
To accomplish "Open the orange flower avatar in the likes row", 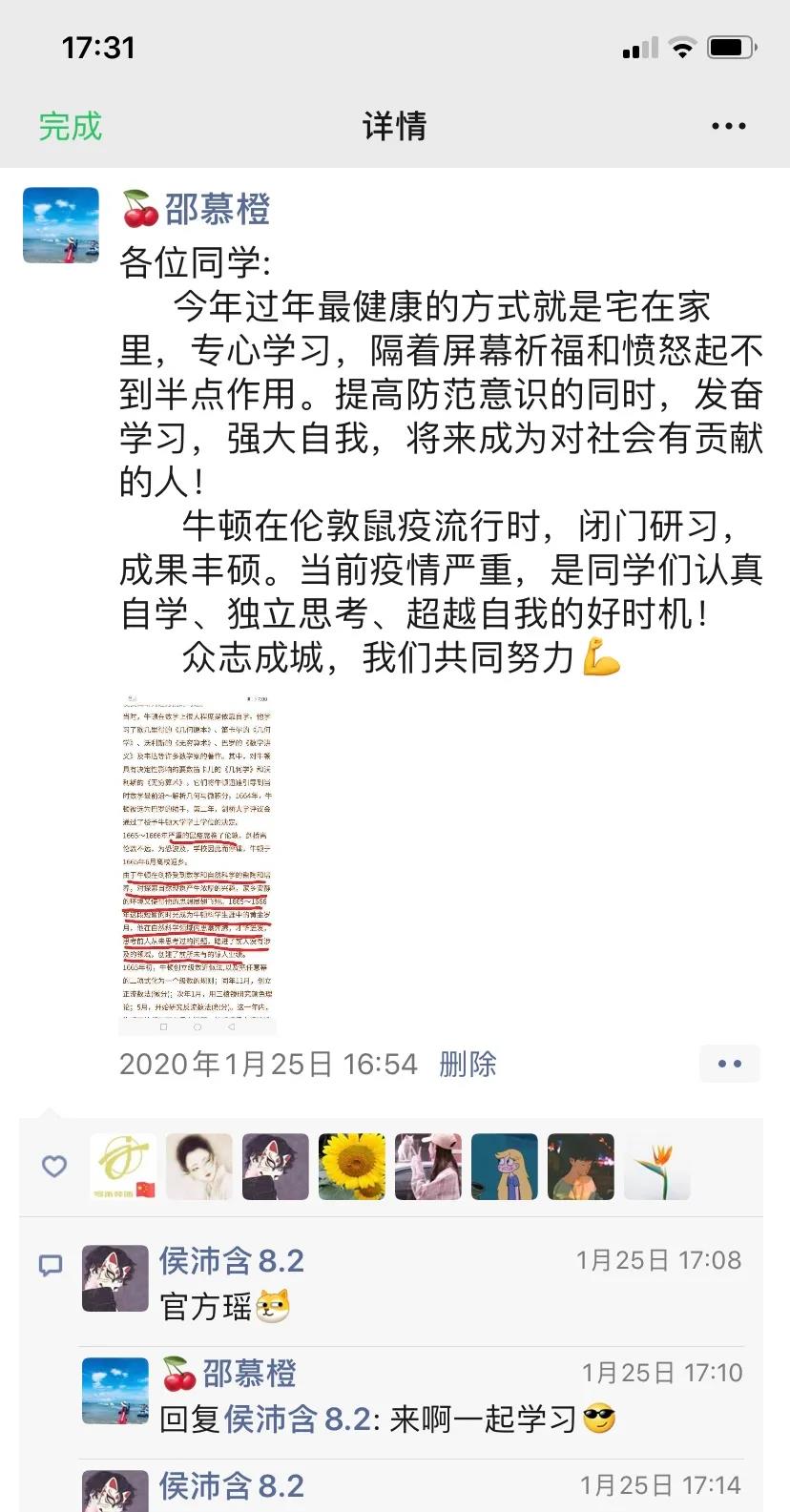I will 656,1166.
